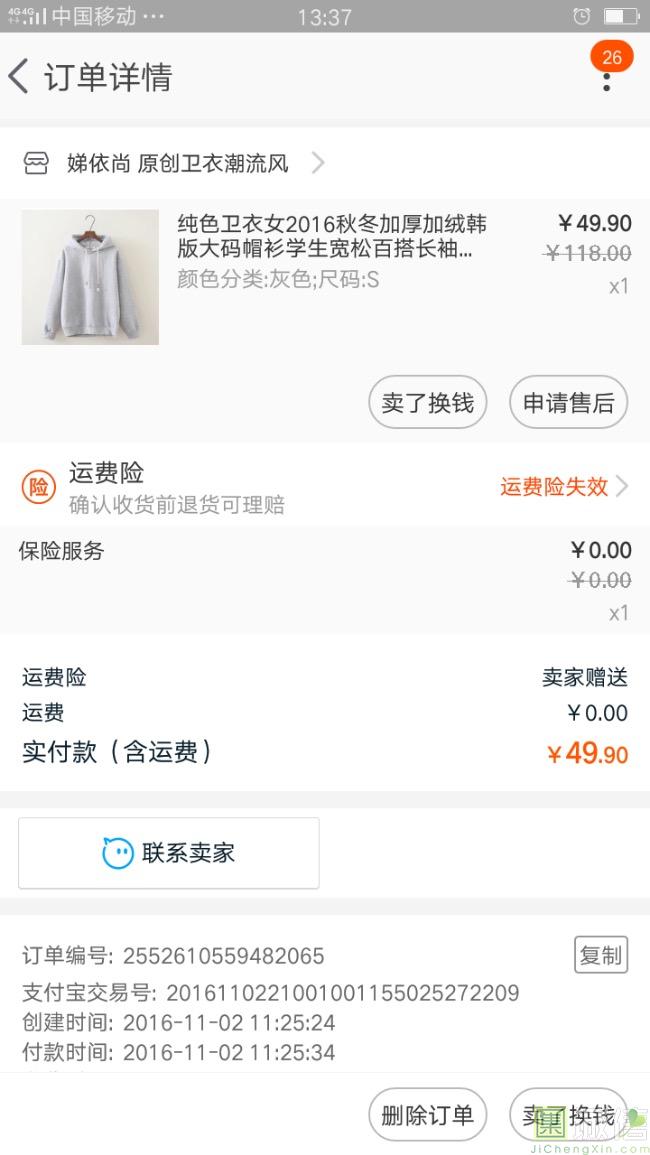This screenshot has width=650, height=1155.
Task: Tap the 卖了换钱 button under the hoodie
Action: 427,403
